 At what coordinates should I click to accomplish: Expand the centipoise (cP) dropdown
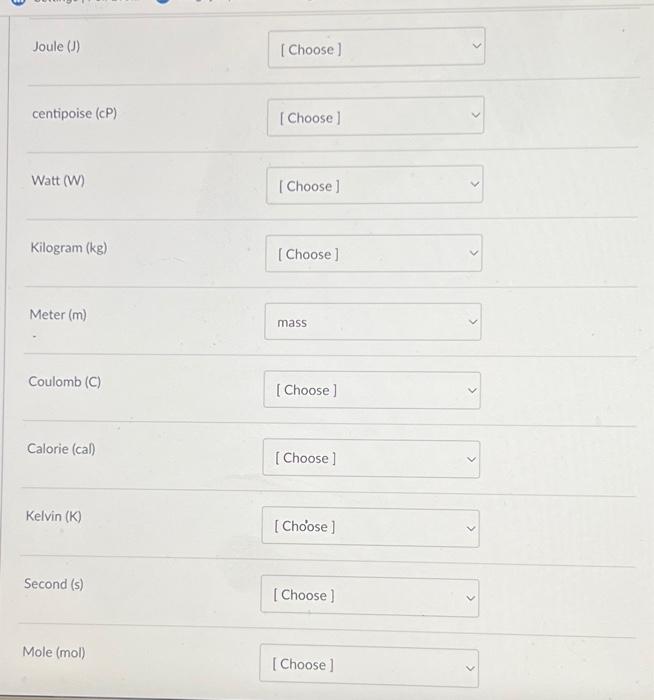[375, 117]
